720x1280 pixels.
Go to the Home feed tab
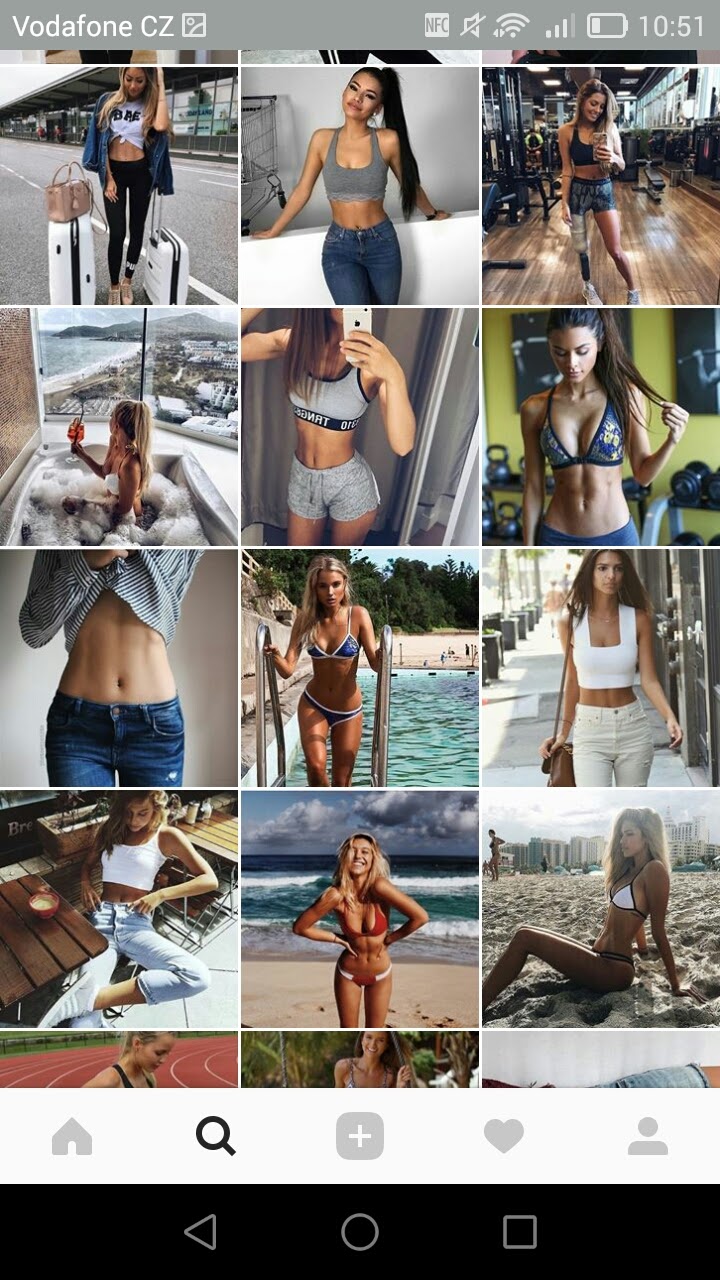tap(72, 1137)
